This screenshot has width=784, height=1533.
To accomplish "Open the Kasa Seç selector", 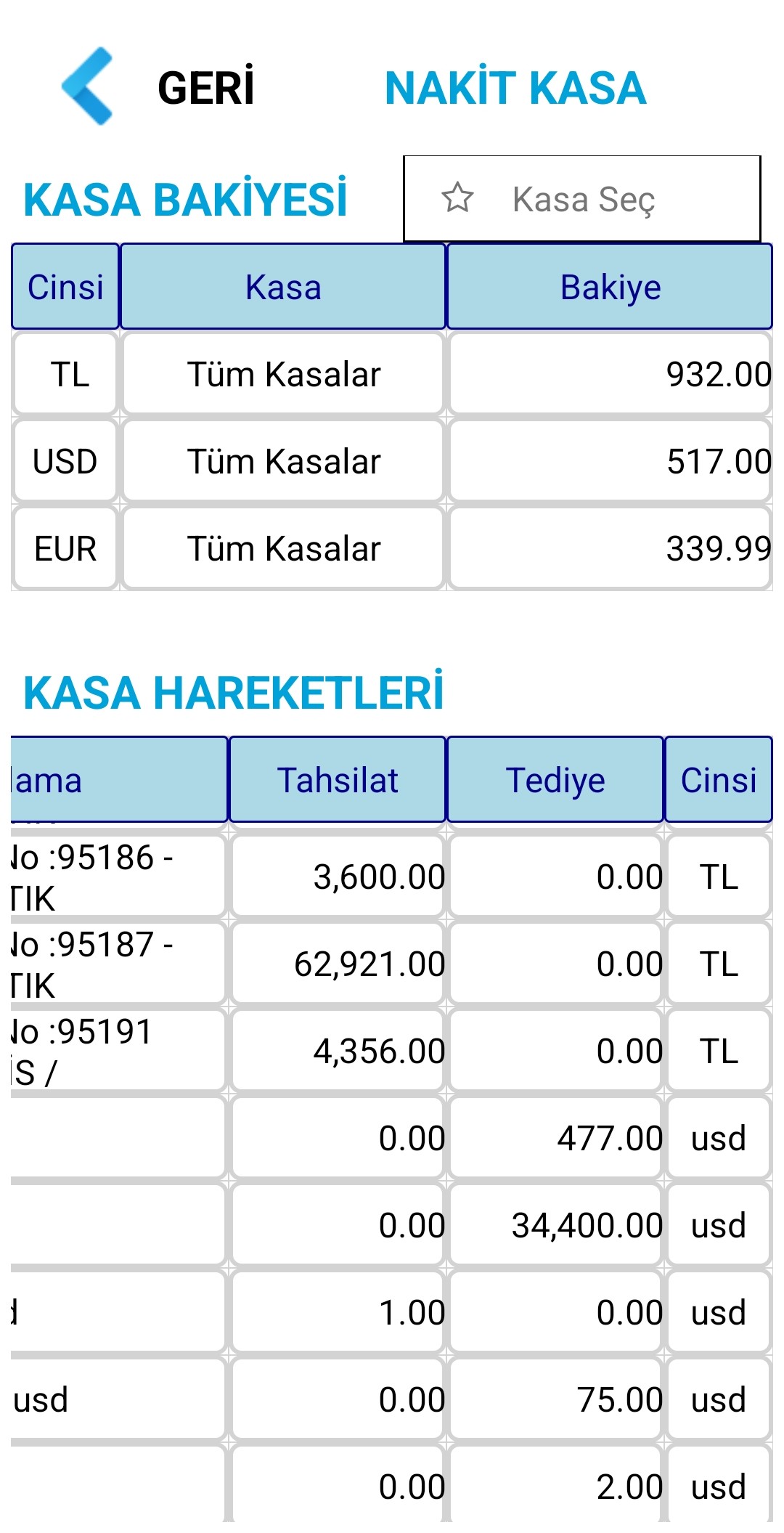I will pos(584,198).
